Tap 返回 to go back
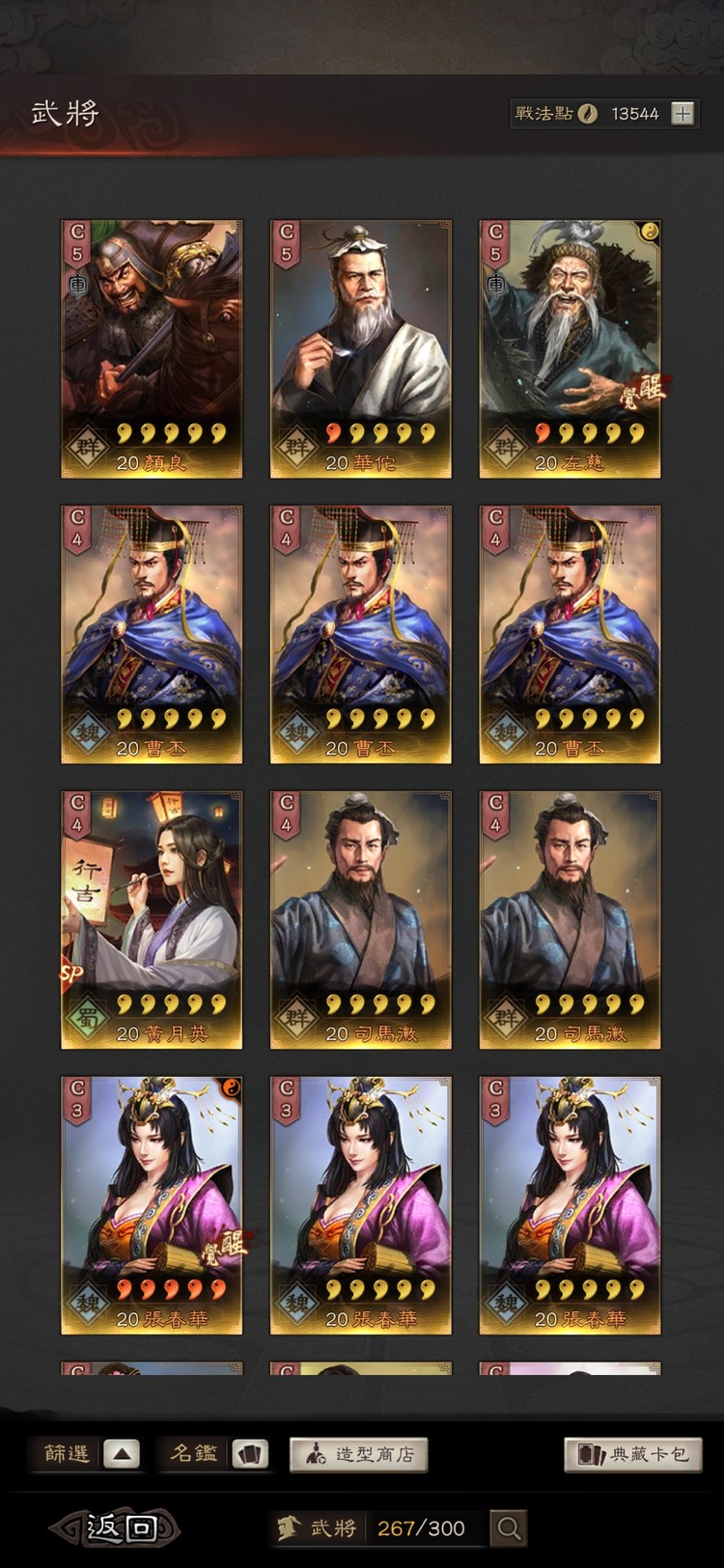 click(x=118, y=1527)
